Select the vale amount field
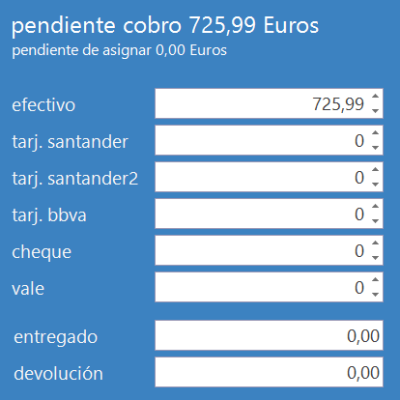 (x=269, y=287)
